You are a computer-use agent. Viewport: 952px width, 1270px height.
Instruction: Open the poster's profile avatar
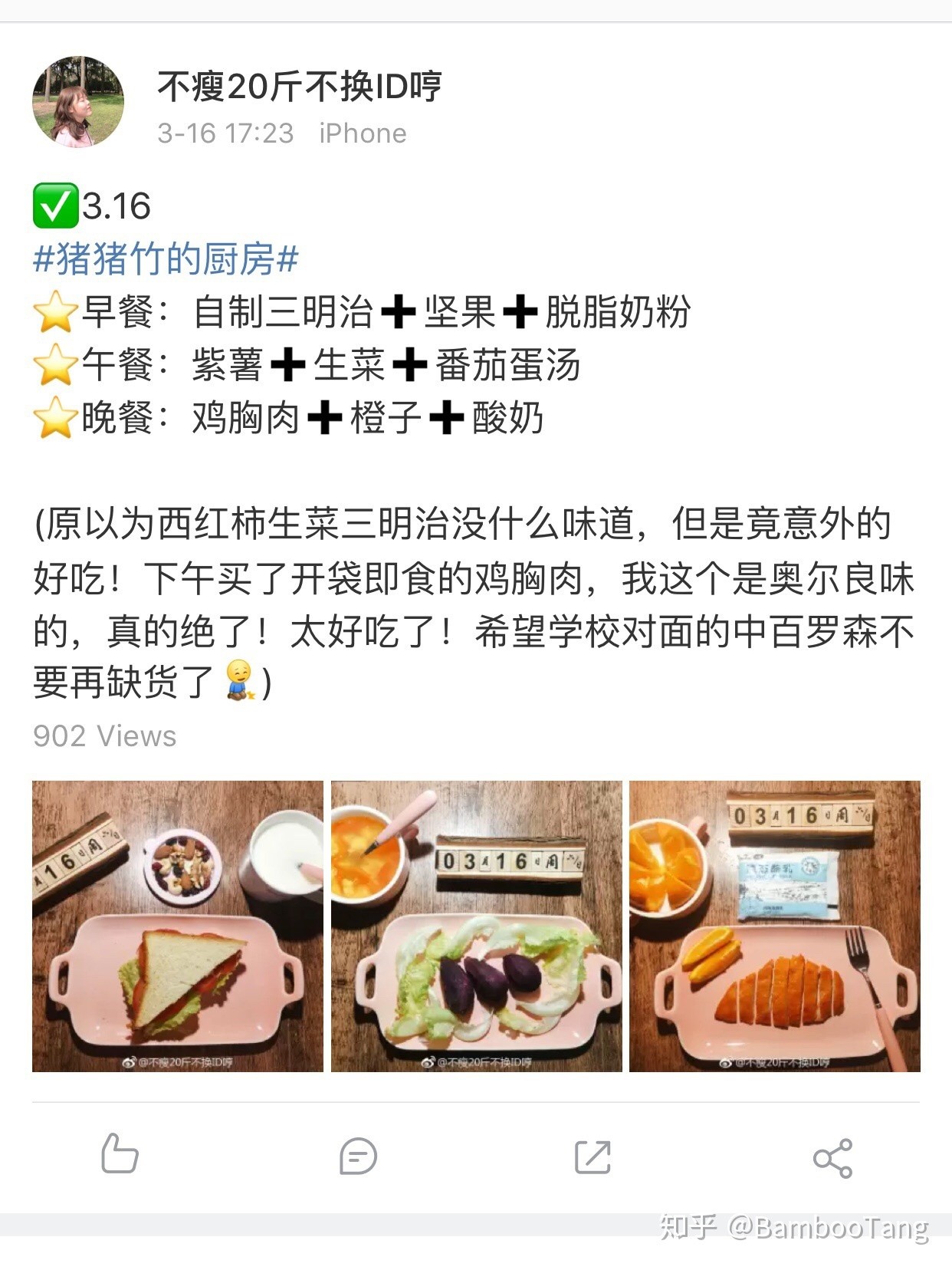78,101
